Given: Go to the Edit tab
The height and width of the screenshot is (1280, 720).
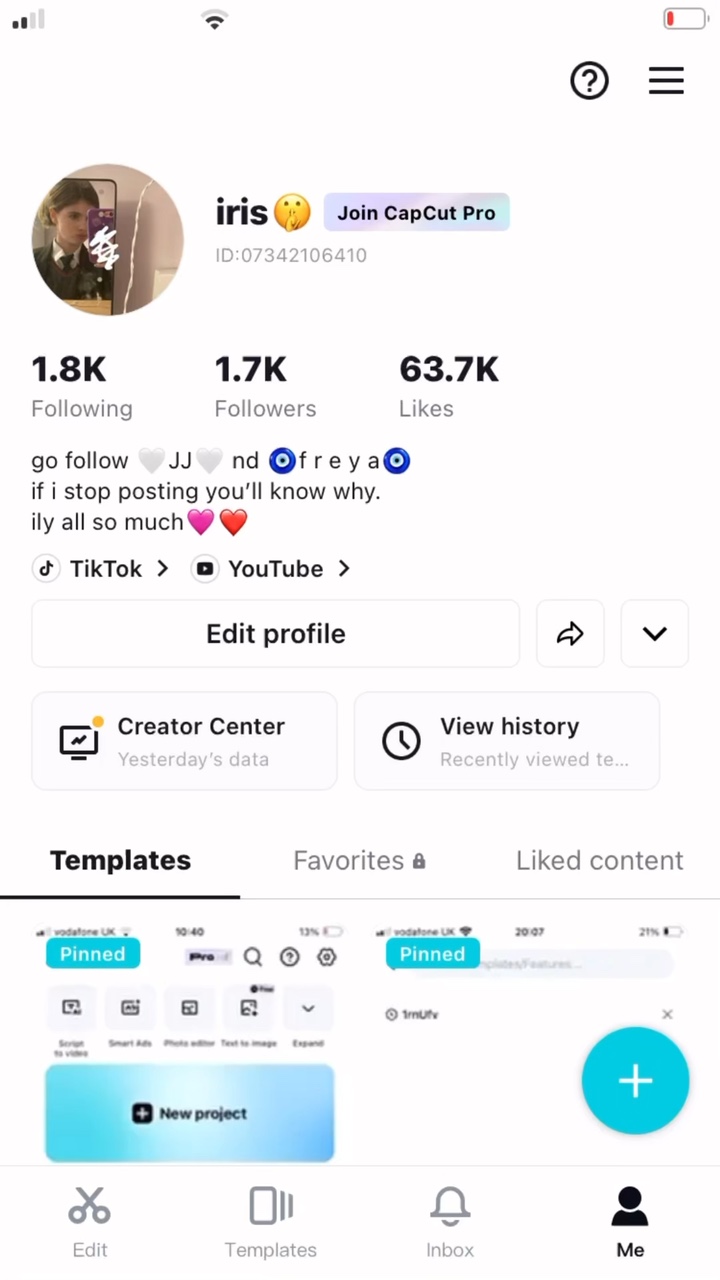Looking at the screenshot, I should [x=90, y=1222].
